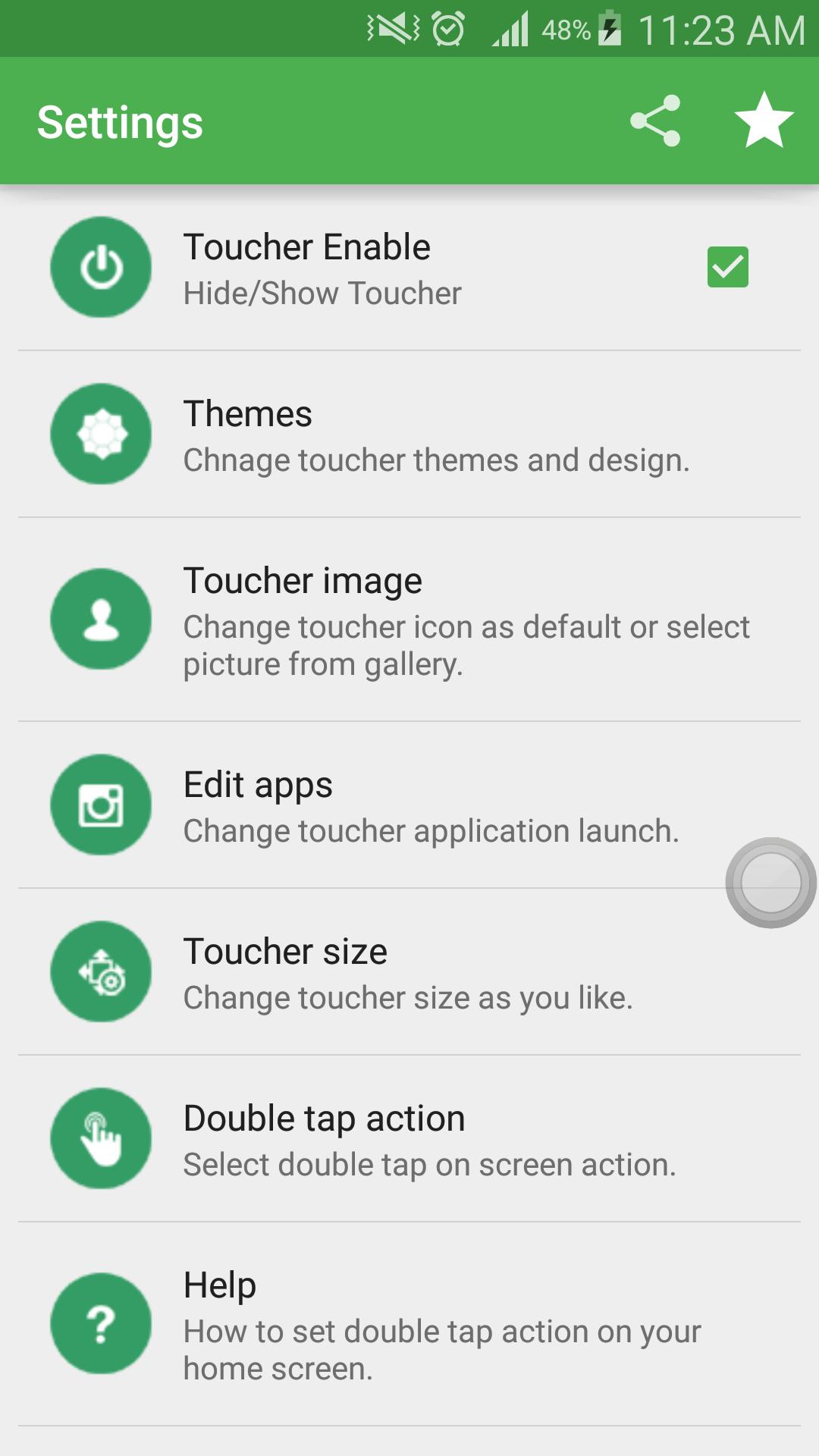This screenshot has height=1456, width=819.
Task: Click the power icon next to Toucher Enable
Action: coord(101,267)
